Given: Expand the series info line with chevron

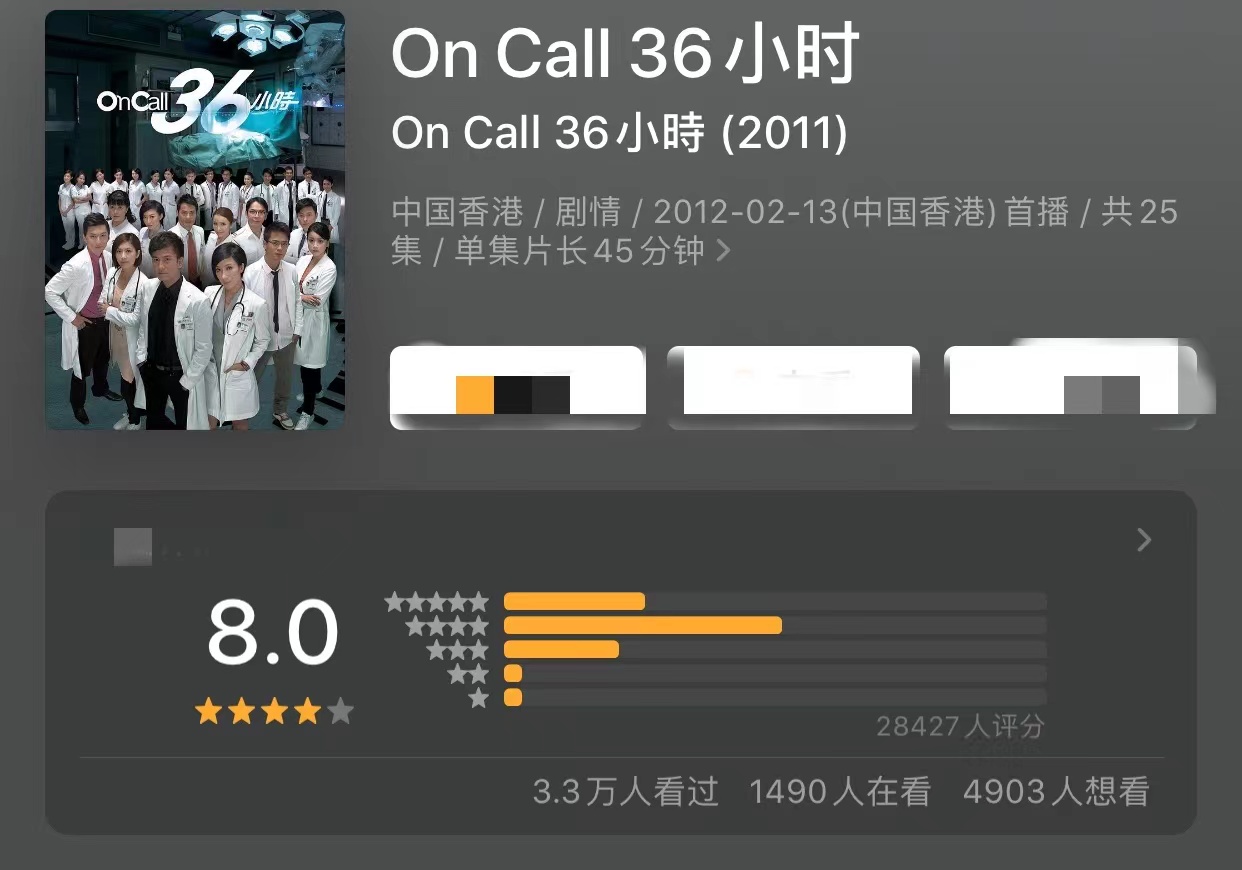Looking at the screenshot, I should [724, 251].
